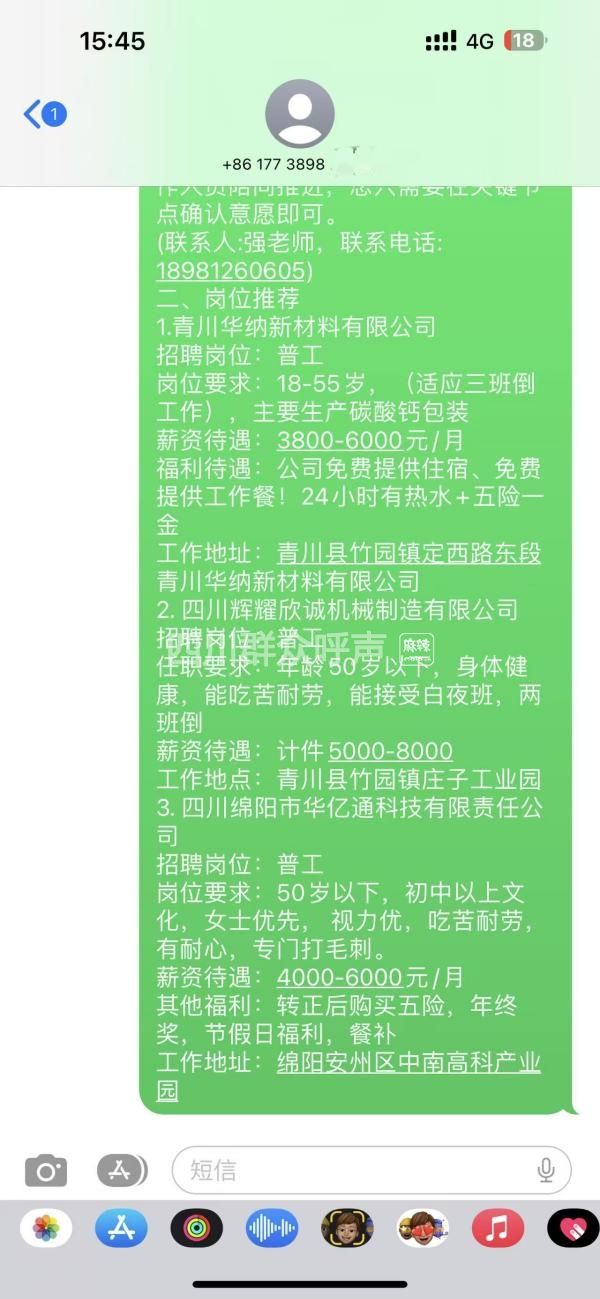Open the Fitness activity rings app
The width and height of the screenshot is (600, 1299).
(196, 1228)
